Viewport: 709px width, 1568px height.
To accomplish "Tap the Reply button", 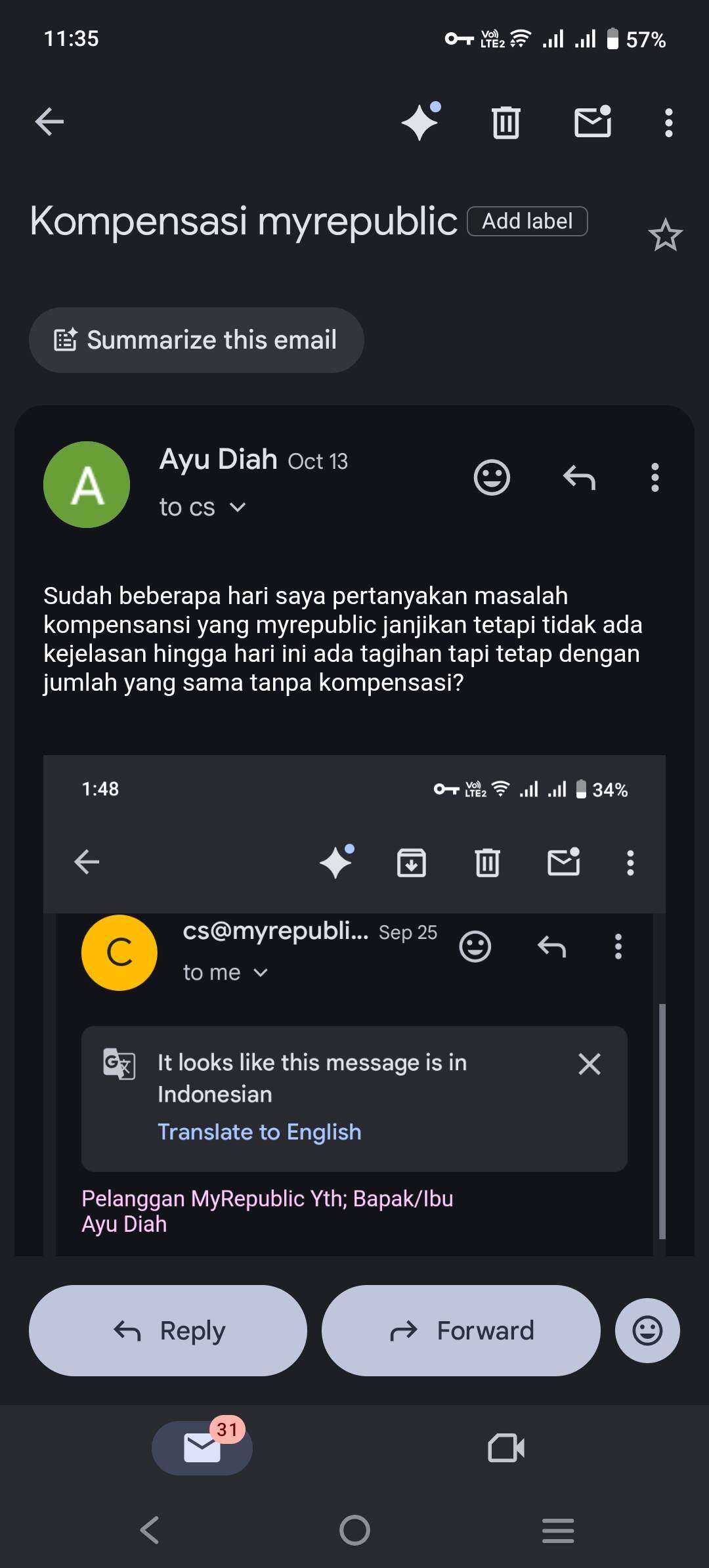I will coord(168,1330).
